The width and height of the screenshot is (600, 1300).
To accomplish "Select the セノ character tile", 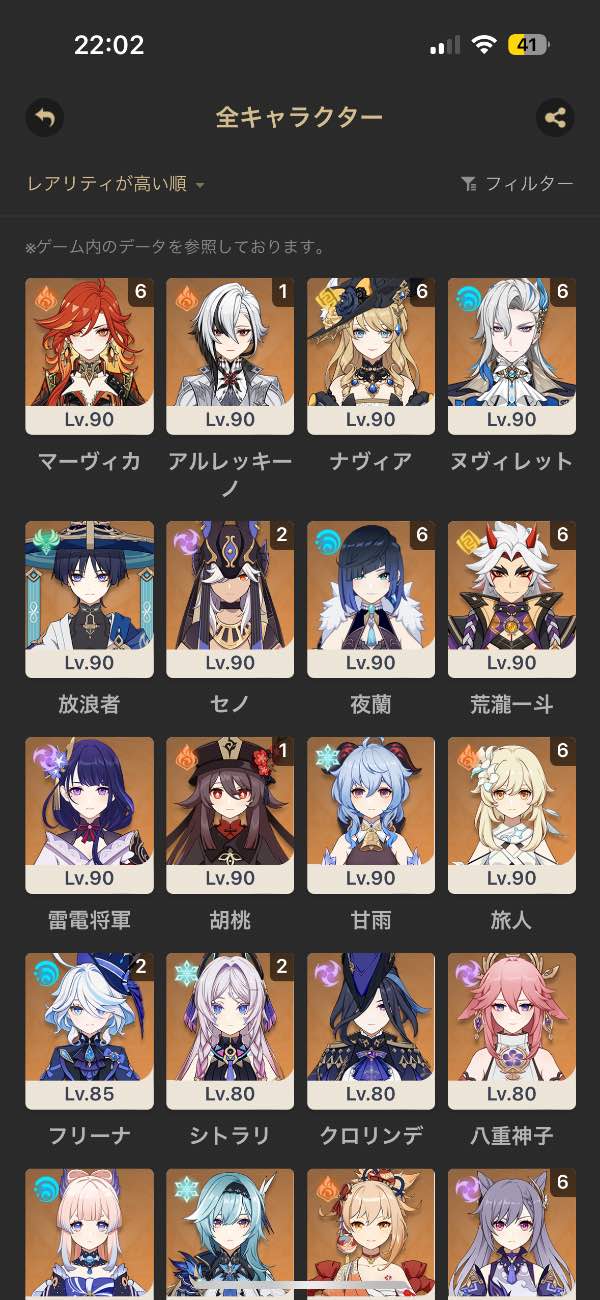I will (x=230, y=599).
